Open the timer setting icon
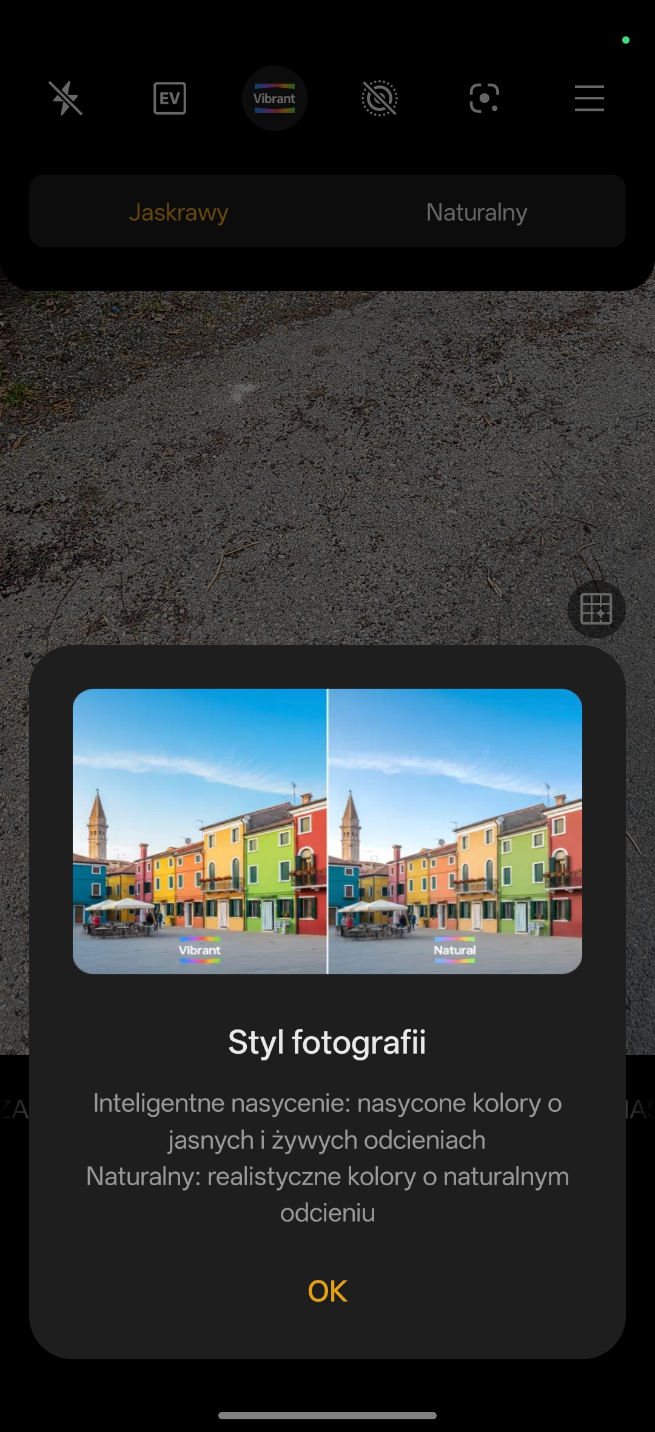 (x=379, y=98)
